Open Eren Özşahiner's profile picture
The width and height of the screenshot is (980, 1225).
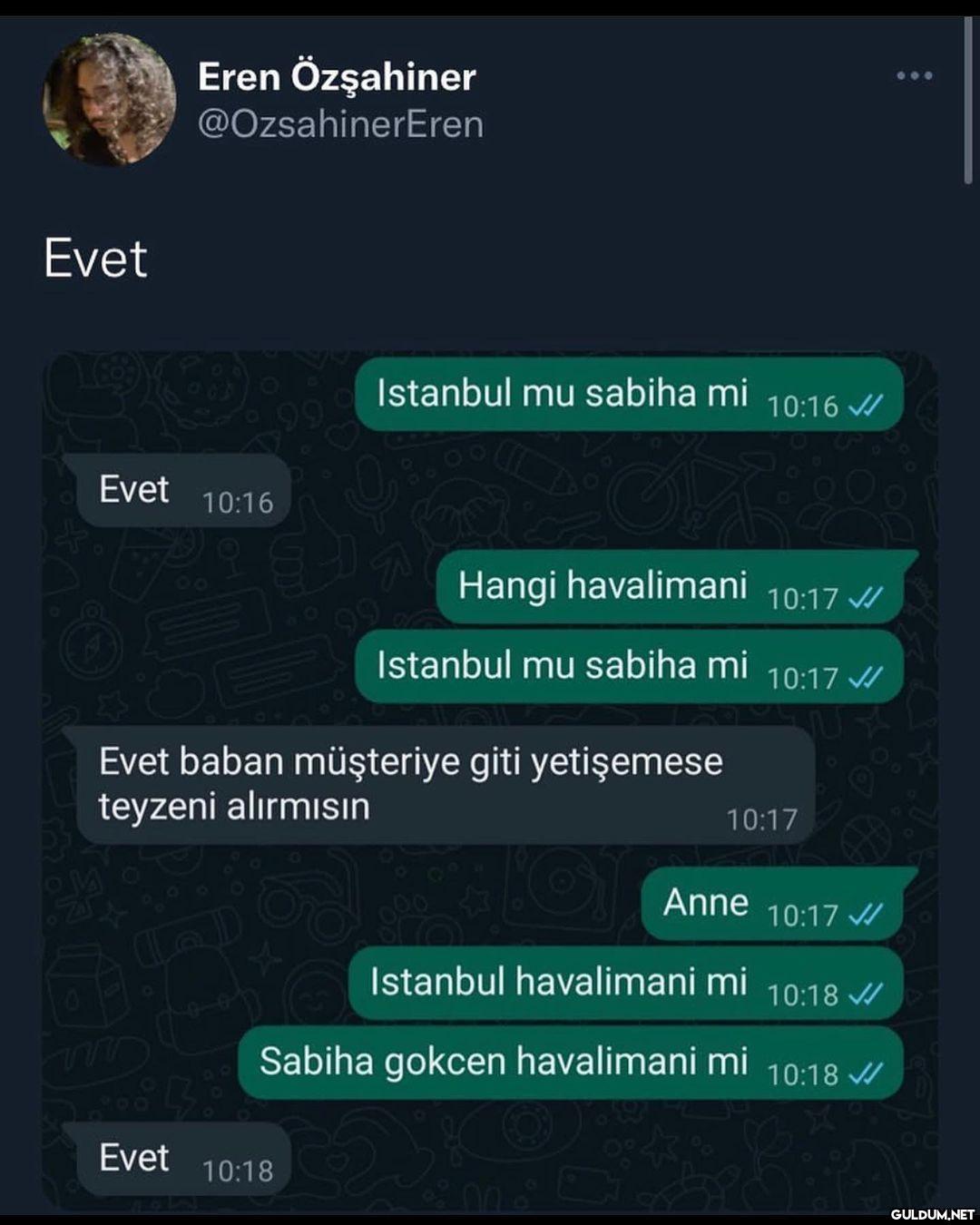[109, 100]
